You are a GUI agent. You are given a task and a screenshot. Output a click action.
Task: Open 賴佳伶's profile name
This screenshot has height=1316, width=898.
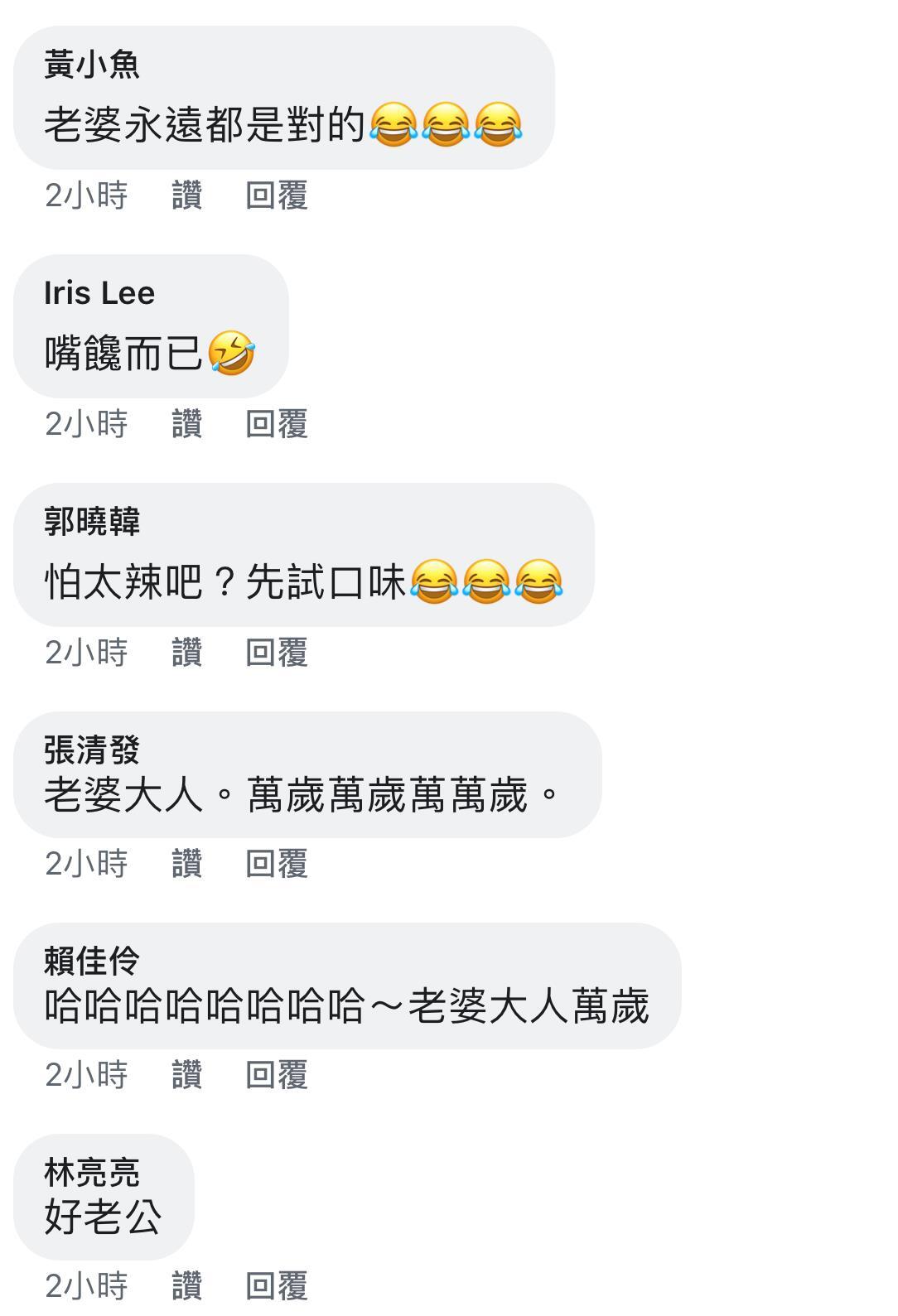point(92,962)
